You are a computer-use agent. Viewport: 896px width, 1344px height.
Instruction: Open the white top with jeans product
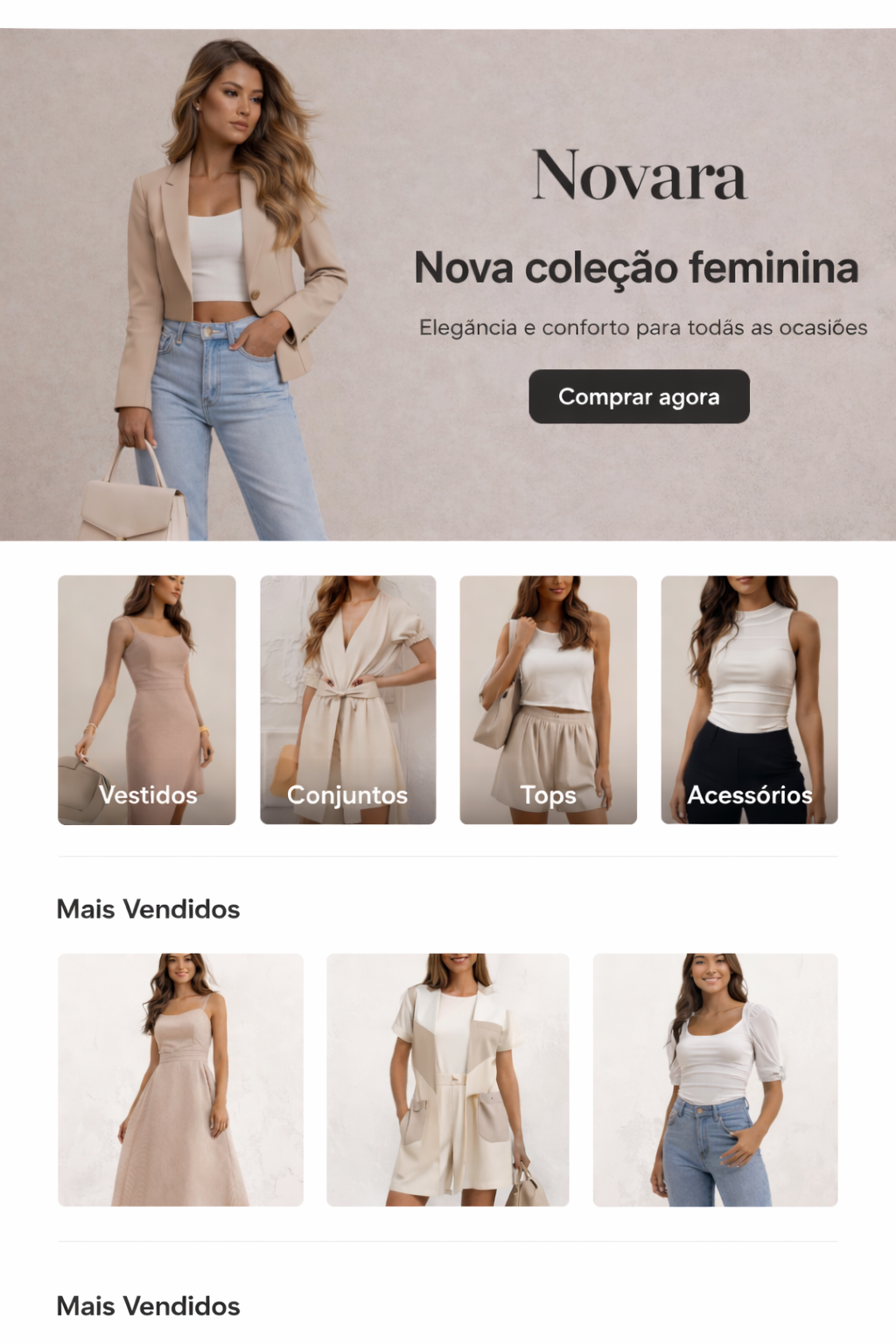tap(715, 1079)
